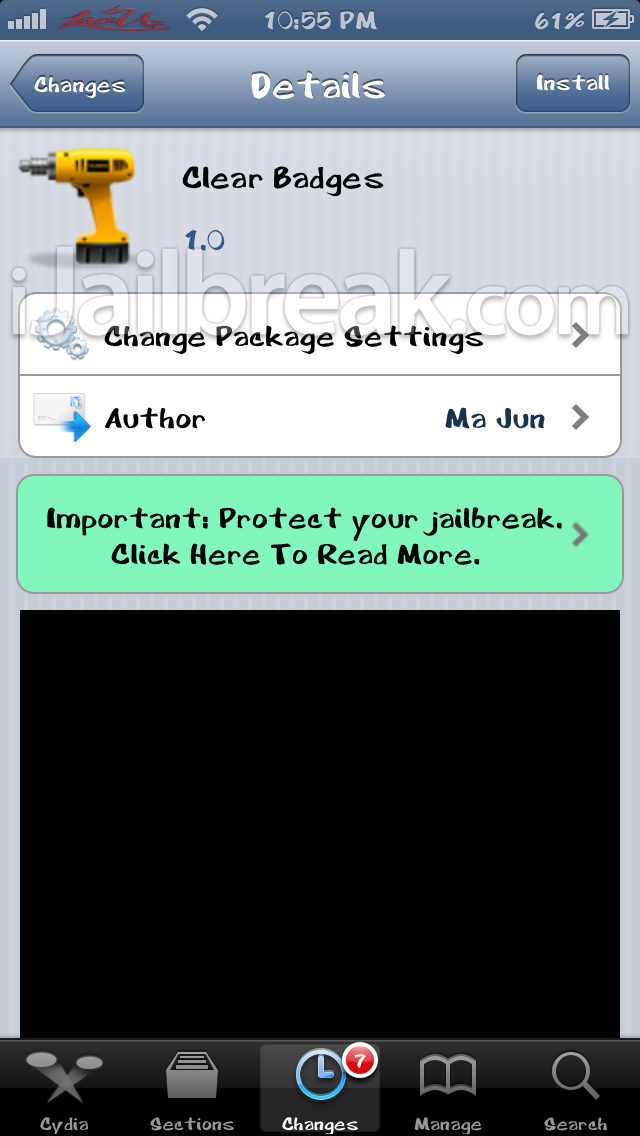The image size is (640, 1136).
Task: View author Ma Jun details
Action: click(x=320, y=417)
